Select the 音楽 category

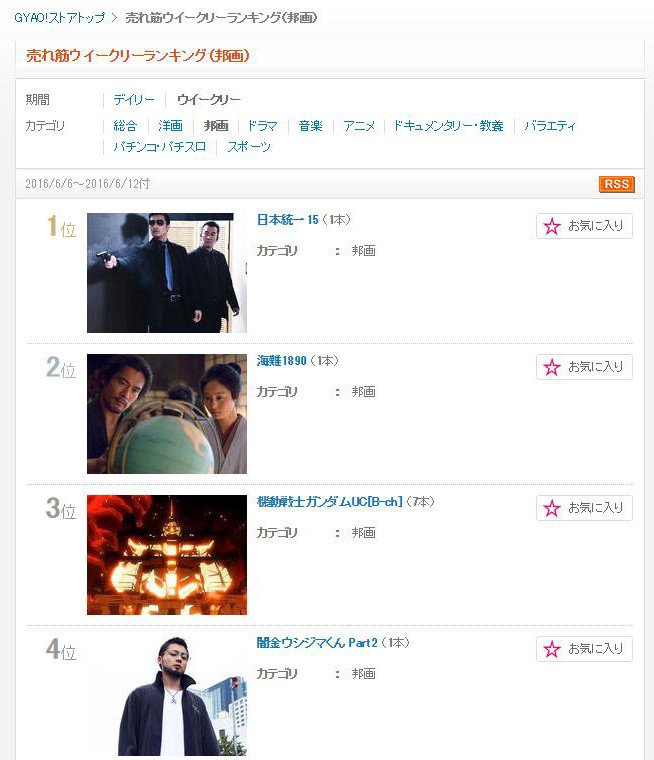point(310,126)
